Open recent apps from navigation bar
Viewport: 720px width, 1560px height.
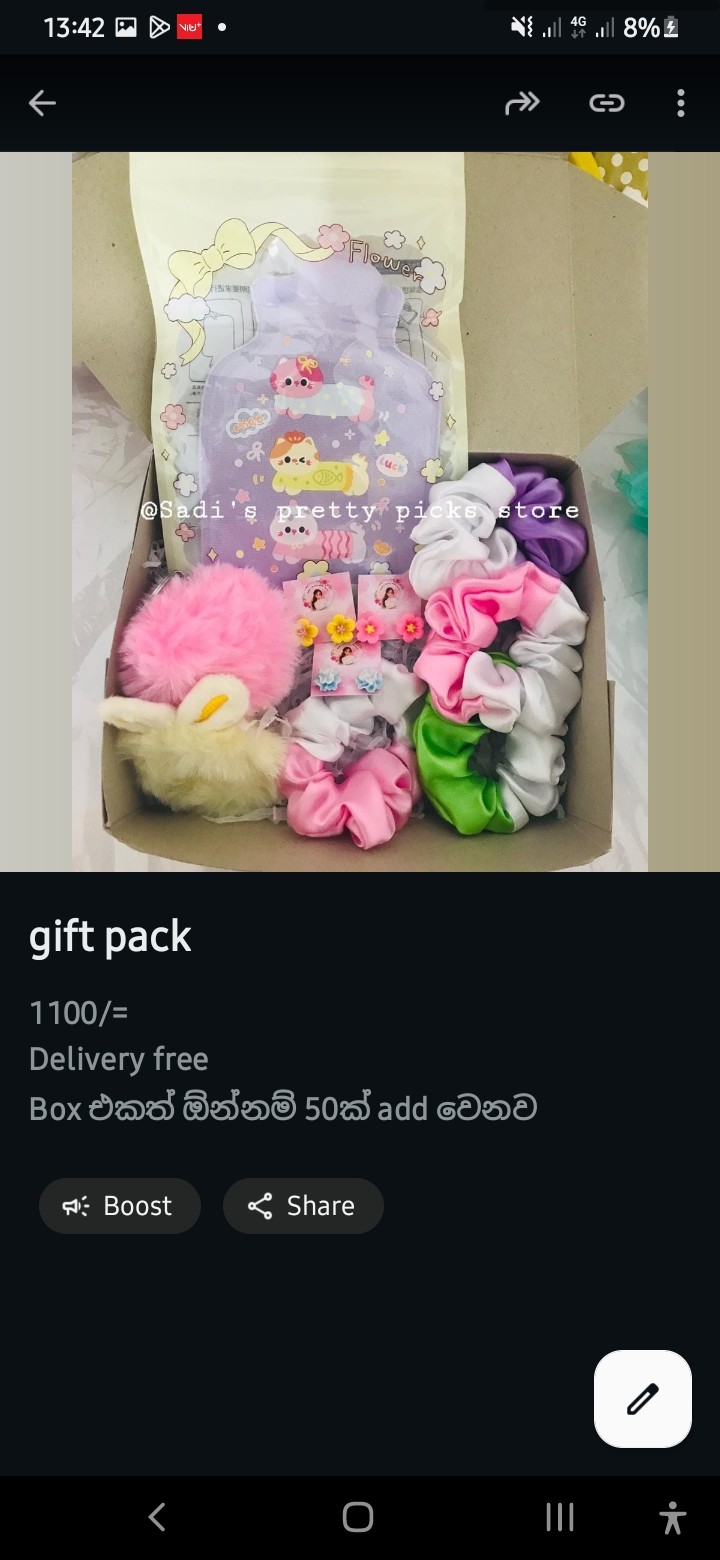[560, 1517]
